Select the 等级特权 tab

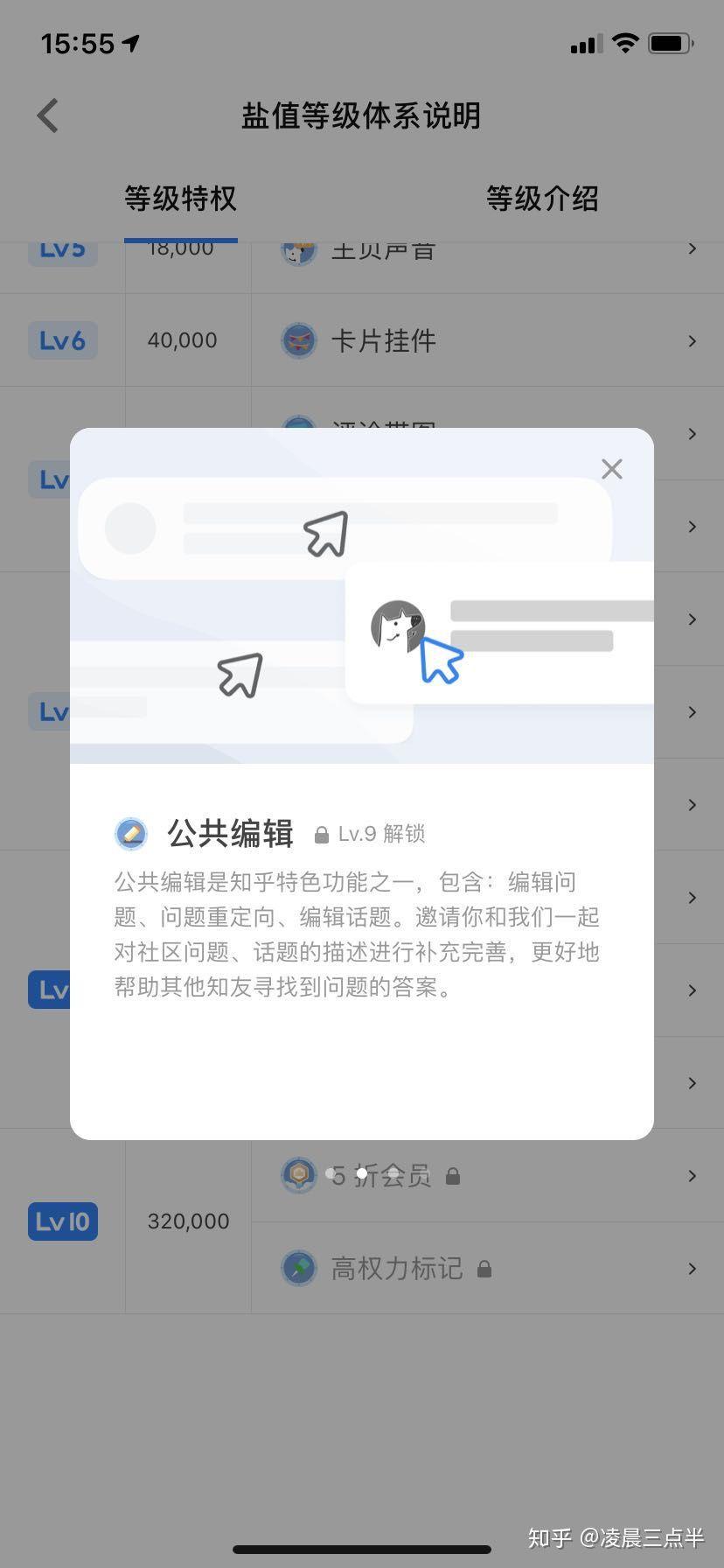click(x=180, y=199)
